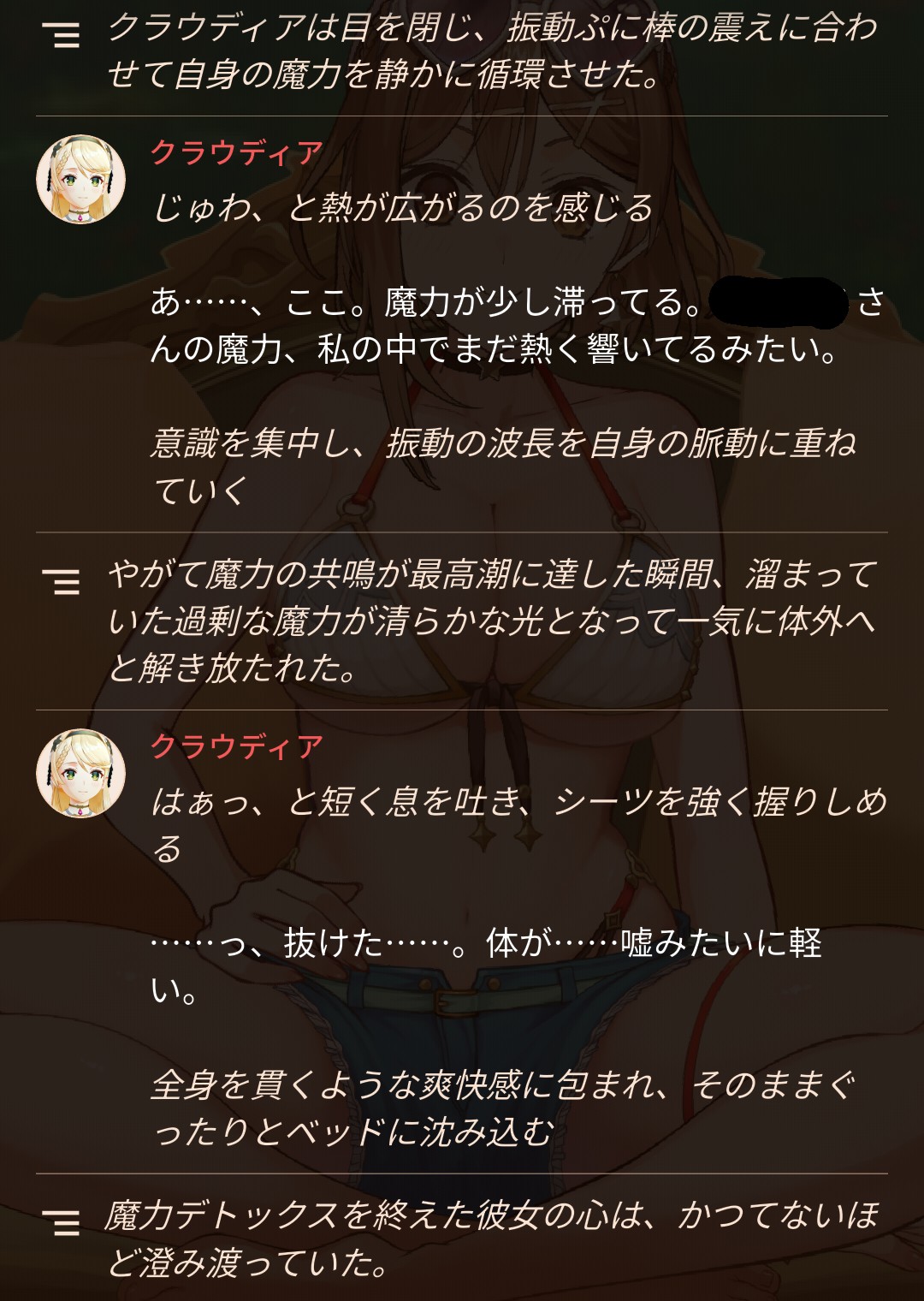This screenshot has height=1301, width=924.
Task: Tap the narration icon beside やがて魔力の共鳴 text
Action: pyautogui.click(x=61, y=581)
